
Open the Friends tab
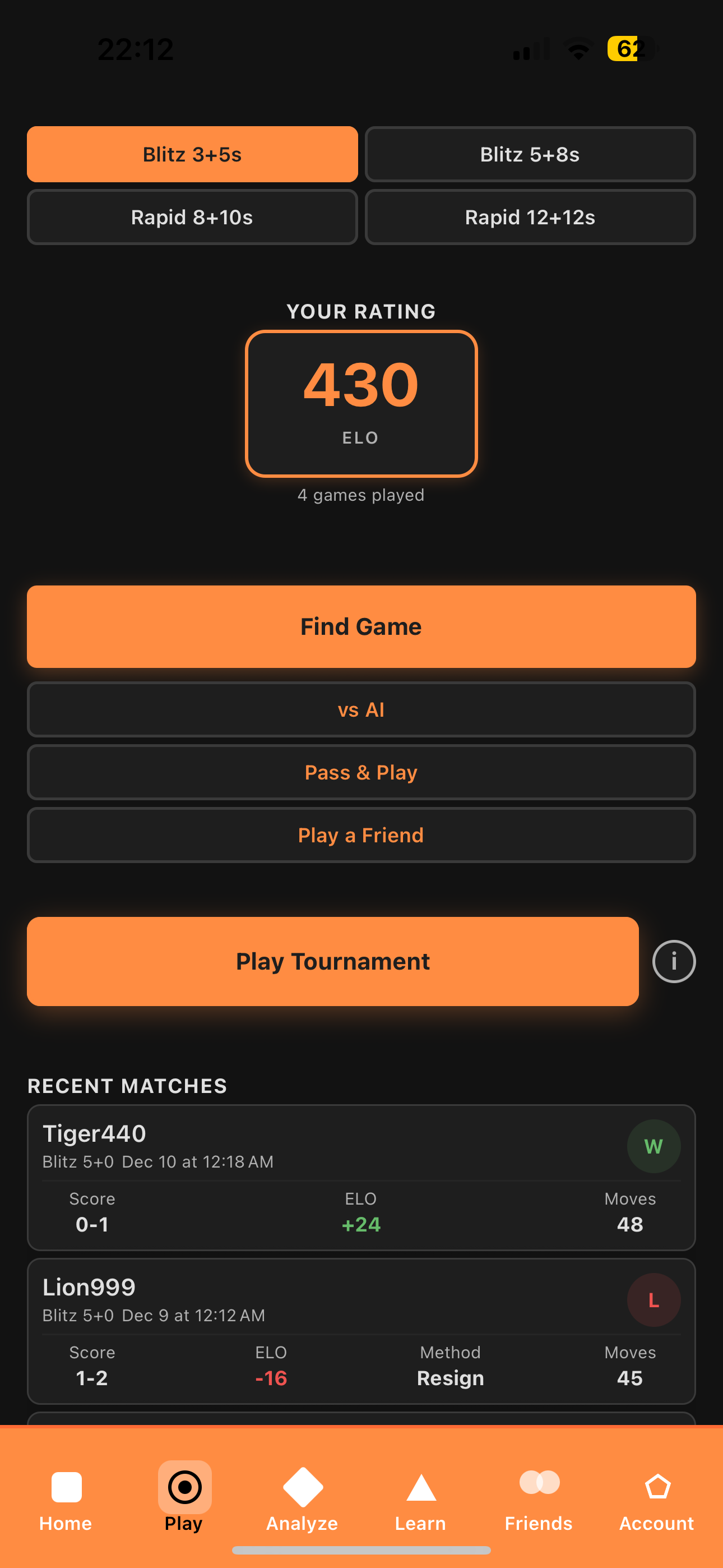(x=539, y=1498)
